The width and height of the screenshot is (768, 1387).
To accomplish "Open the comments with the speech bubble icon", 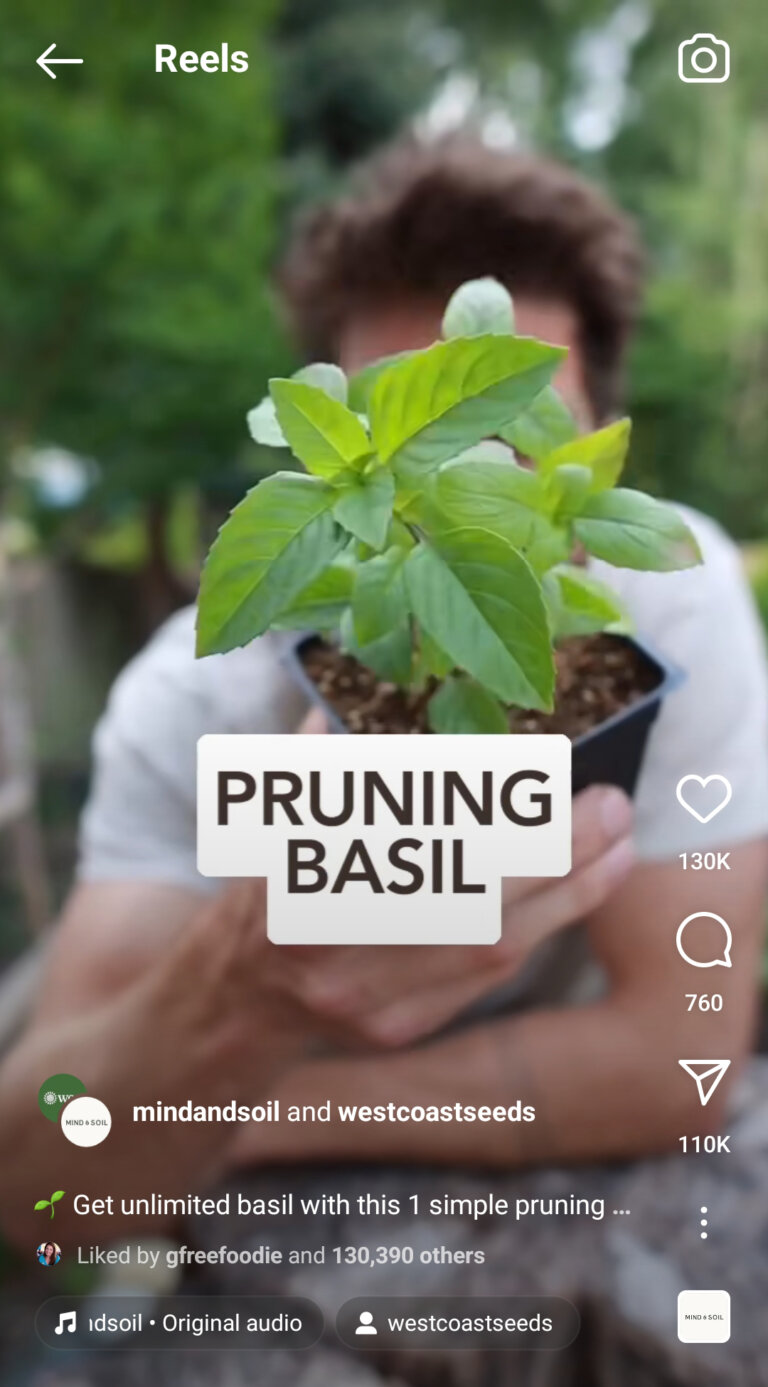I will point(703,940).
